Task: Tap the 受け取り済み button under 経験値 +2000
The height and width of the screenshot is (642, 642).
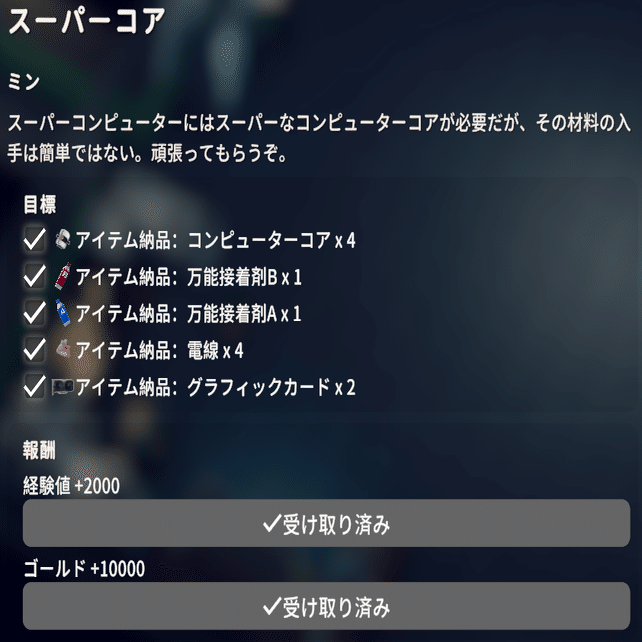Action: point(326,523)
